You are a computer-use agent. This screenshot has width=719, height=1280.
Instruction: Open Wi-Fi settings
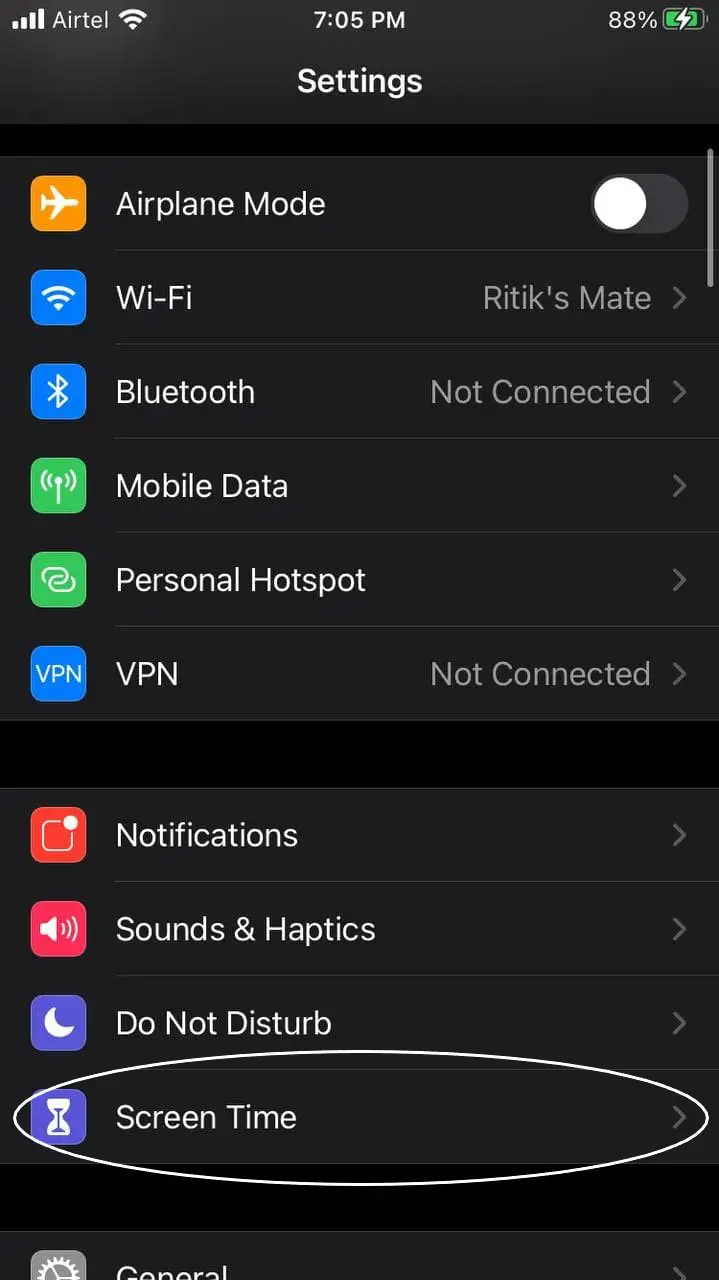[359, 298]
